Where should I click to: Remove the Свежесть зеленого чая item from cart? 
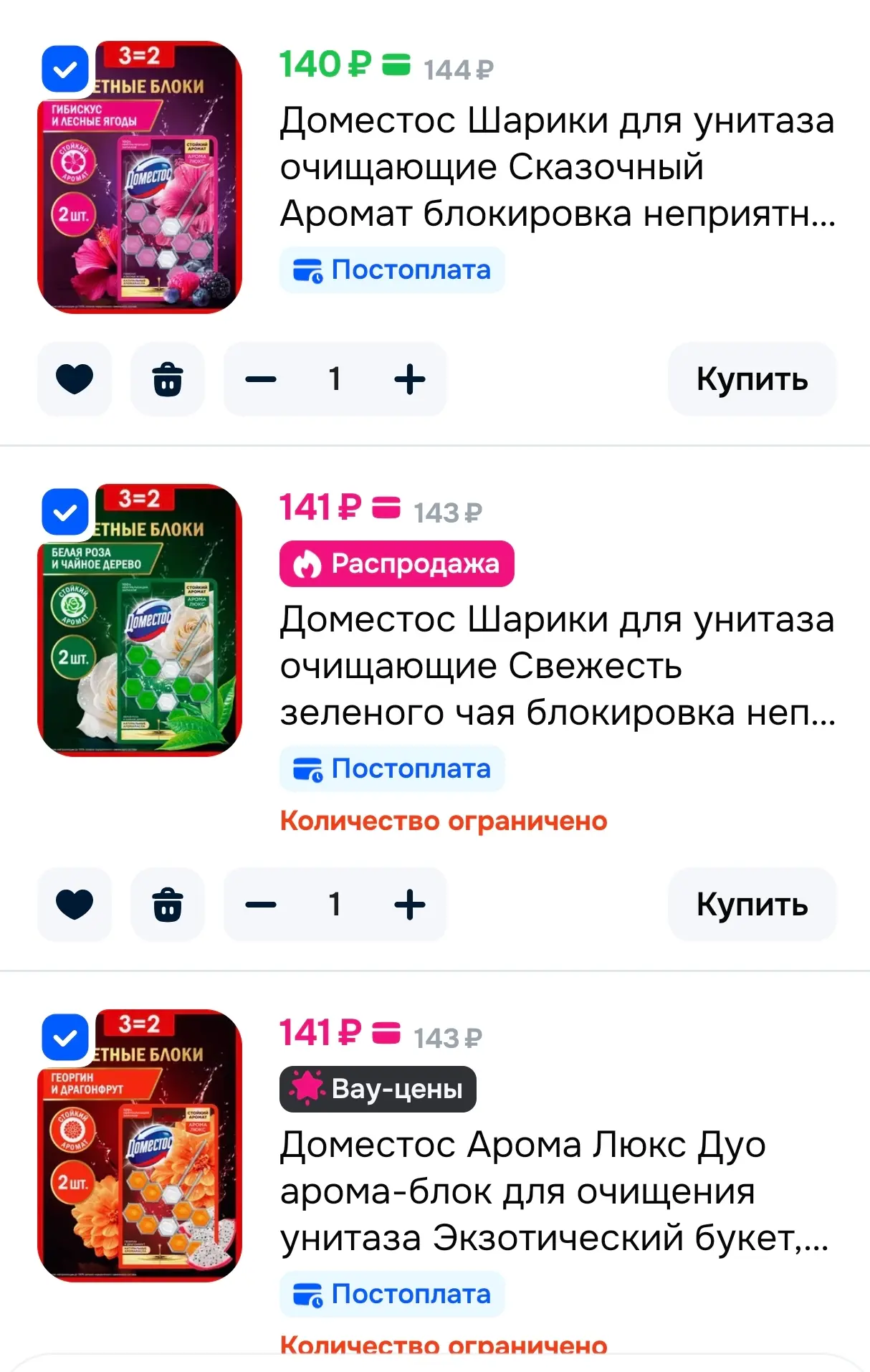tap(168, 904)
